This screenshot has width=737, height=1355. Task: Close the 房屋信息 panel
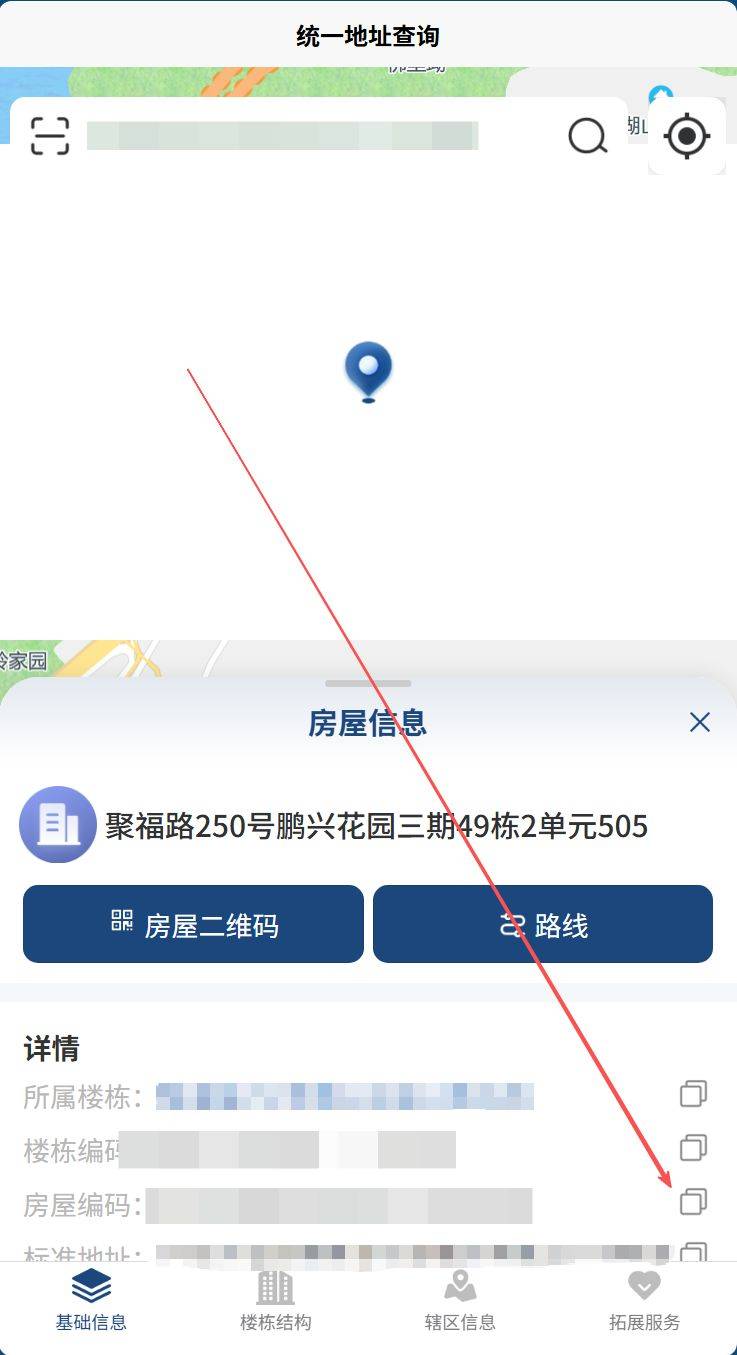pyautogui.click(x=699, y=722)
